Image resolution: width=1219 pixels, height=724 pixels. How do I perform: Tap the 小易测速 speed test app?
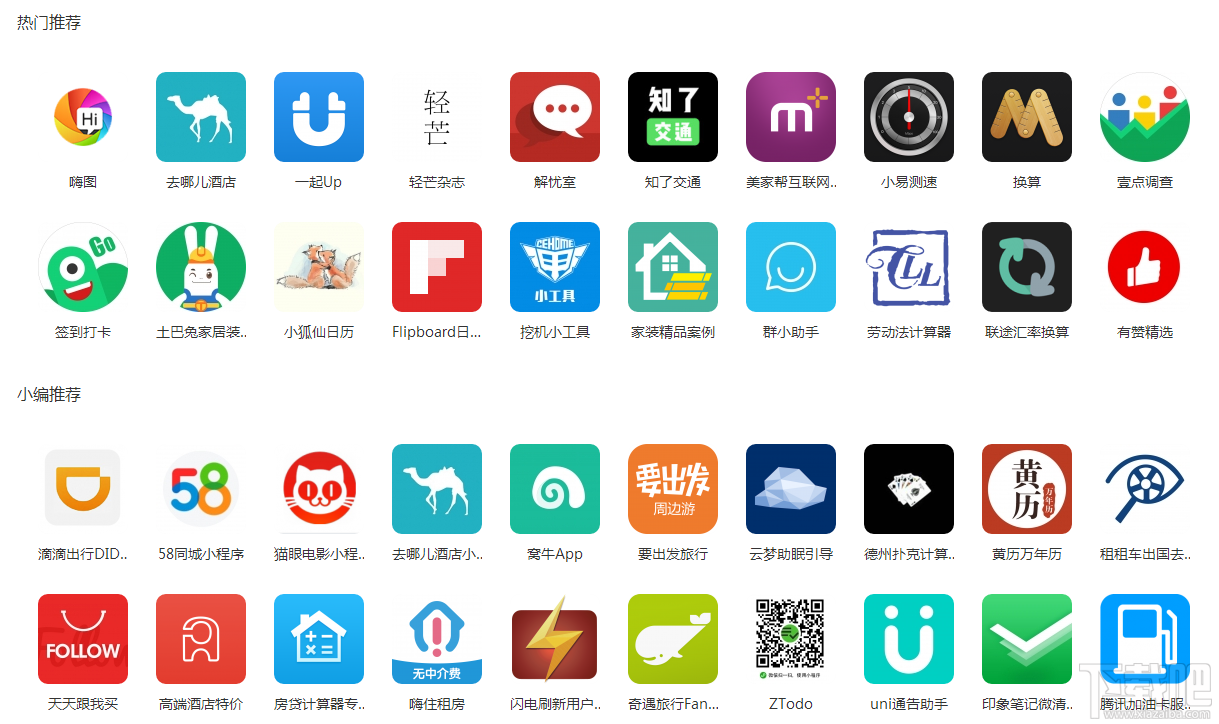click(x=909, y=117)
